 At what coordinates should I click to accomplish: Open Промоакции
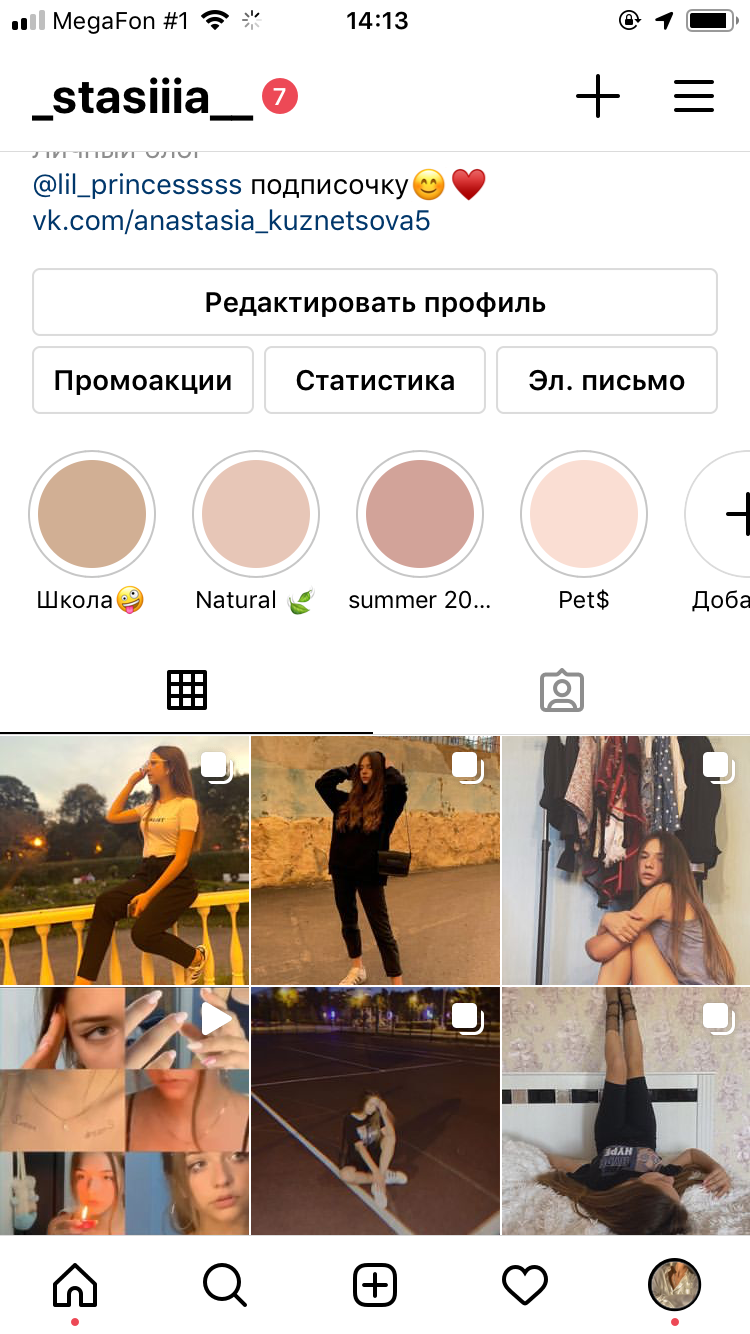tap(143, 380)
